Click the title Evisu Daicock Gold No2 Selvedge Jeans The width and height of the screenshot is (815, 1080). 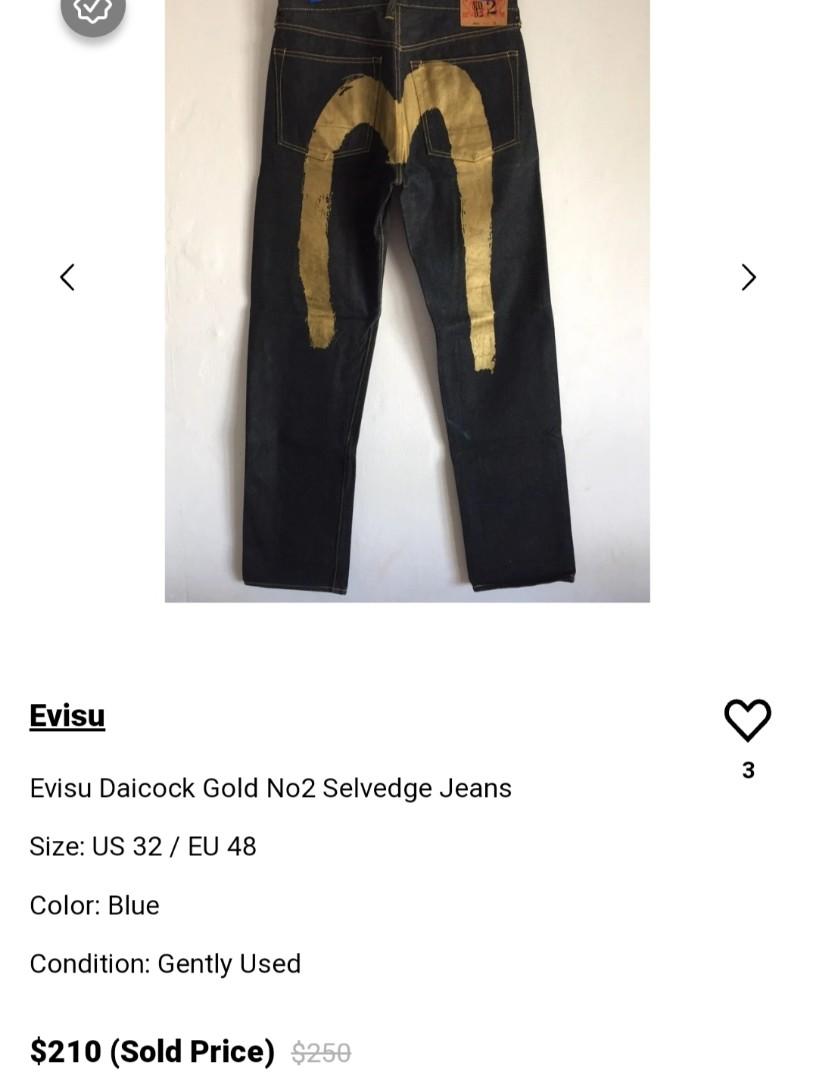[270, 788]
